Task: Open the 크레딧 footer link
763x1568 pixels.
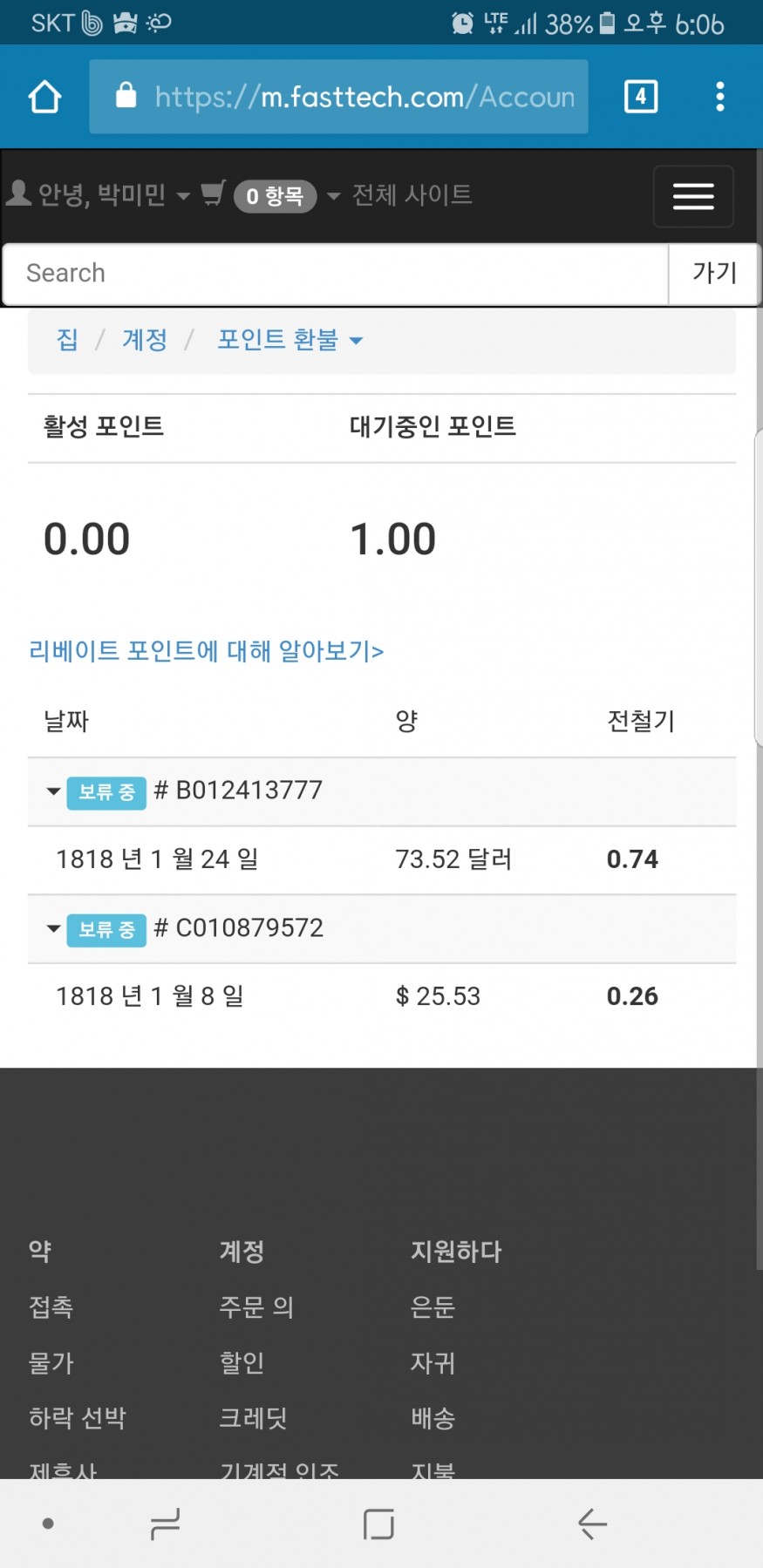Action: [253, 1418]
